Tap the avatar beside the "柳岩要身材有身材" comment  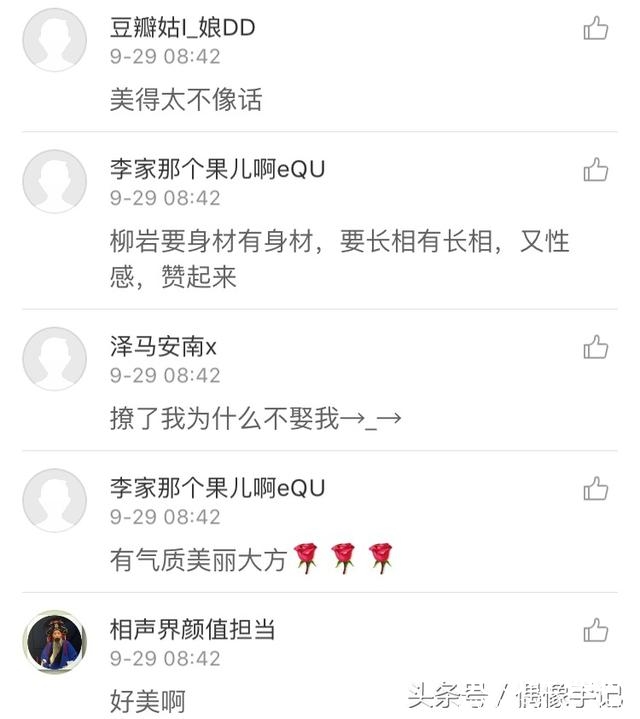click(x=54, y=182)
